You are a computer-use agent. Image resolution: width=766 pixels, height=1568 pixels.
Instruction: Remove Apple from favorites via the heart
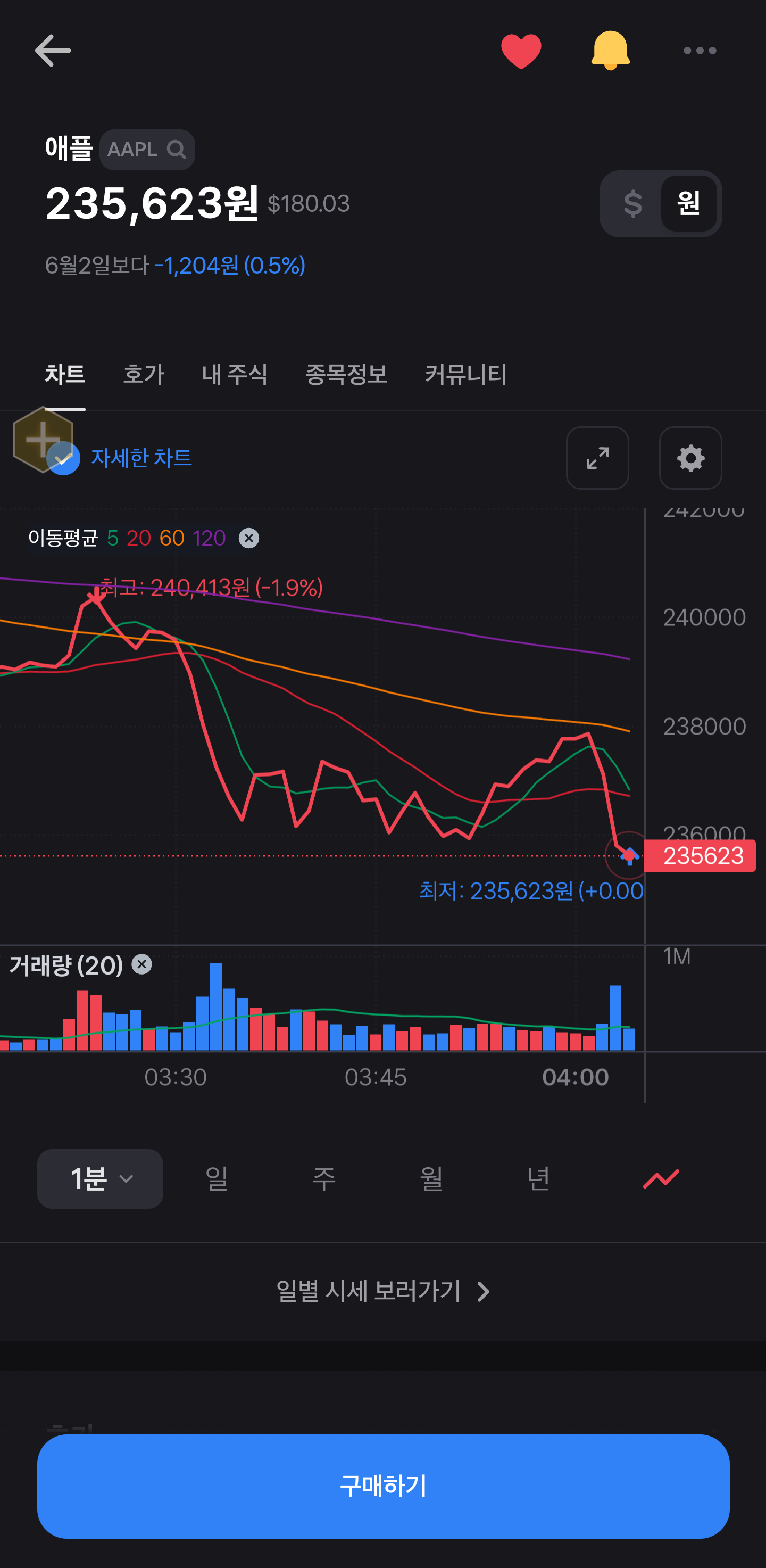click(521, 51)
